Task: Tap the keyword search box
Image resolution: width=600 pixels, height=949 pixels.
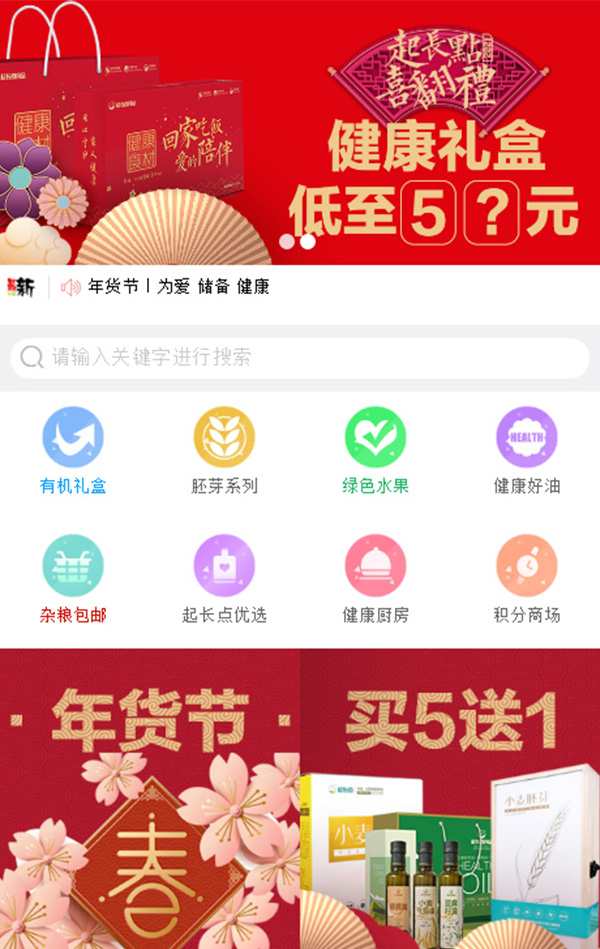Action: [300, 357]
